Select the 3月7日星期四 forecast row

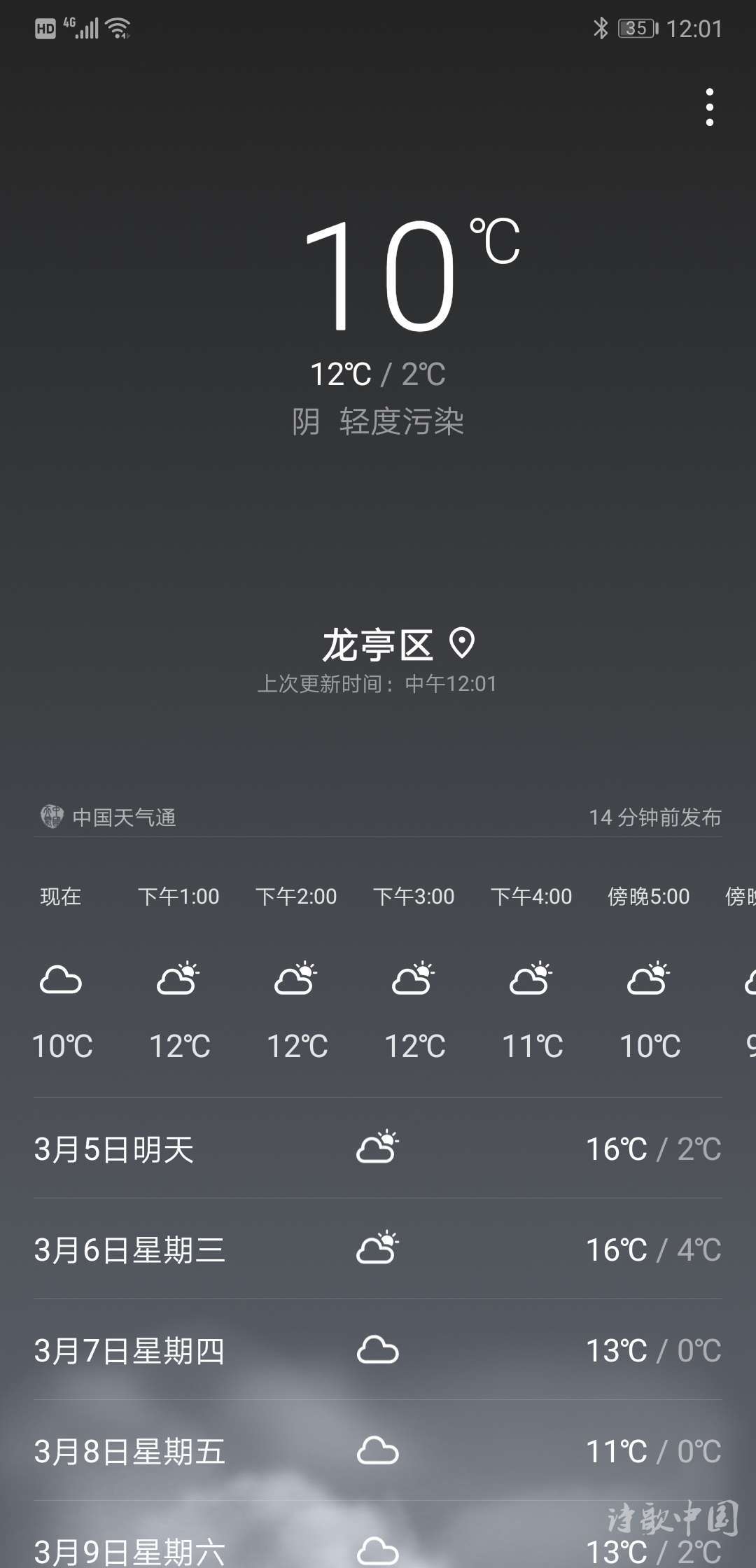pos(378,1350)
